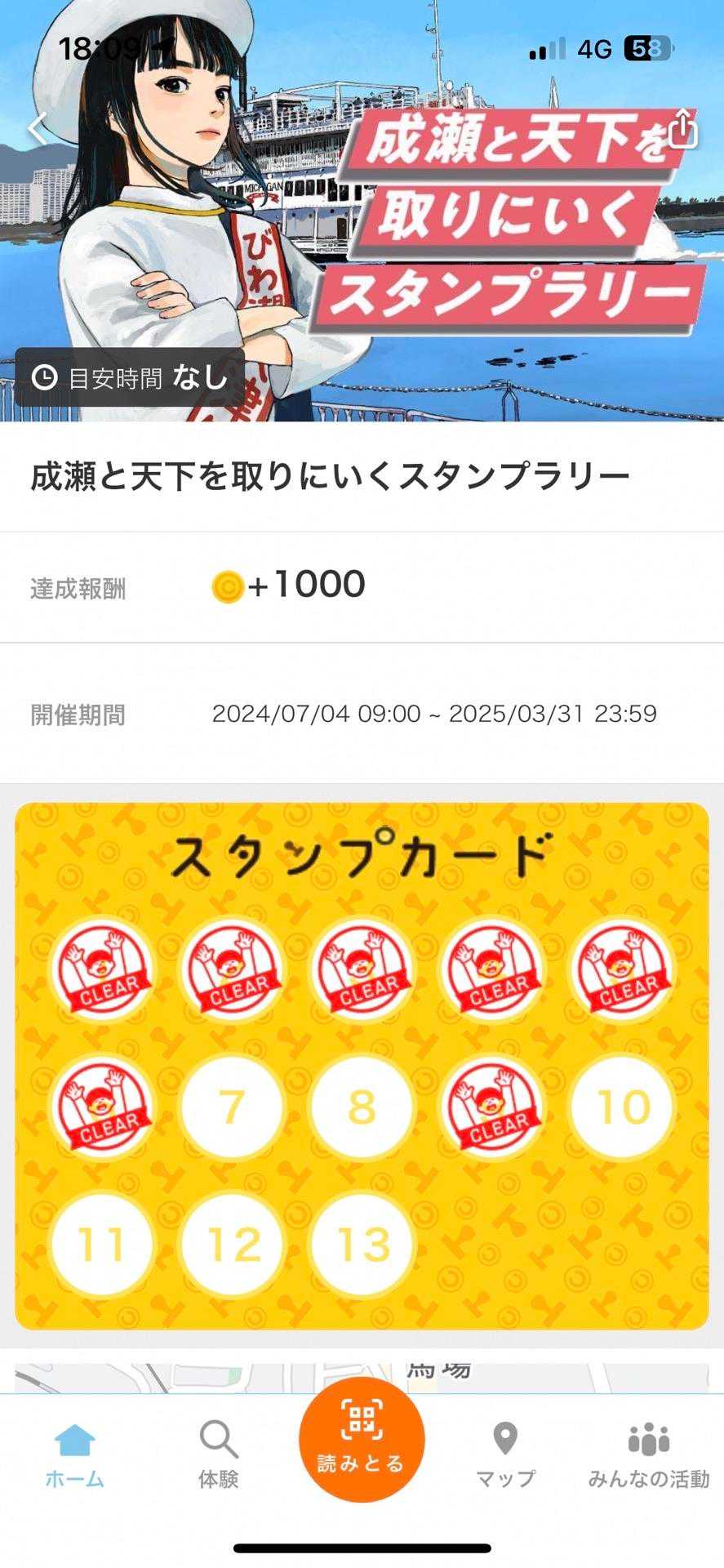Image resolution: width=724 pixels, height=1568 pixels.
Task: Open the みんなの活動 tab
Action: pos(649,1457)
